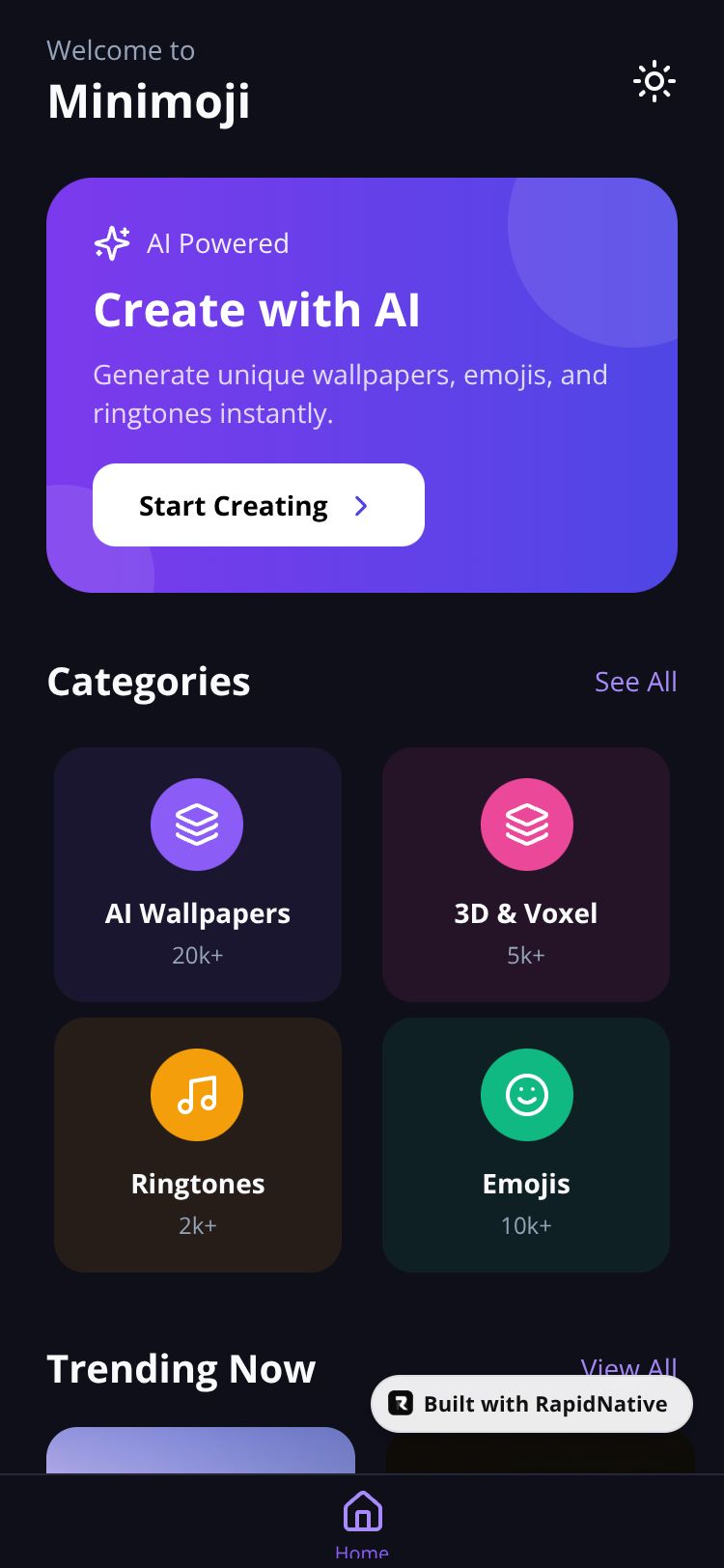
Task: Tap the Start Creating button
Action: (x=258, y=505)
